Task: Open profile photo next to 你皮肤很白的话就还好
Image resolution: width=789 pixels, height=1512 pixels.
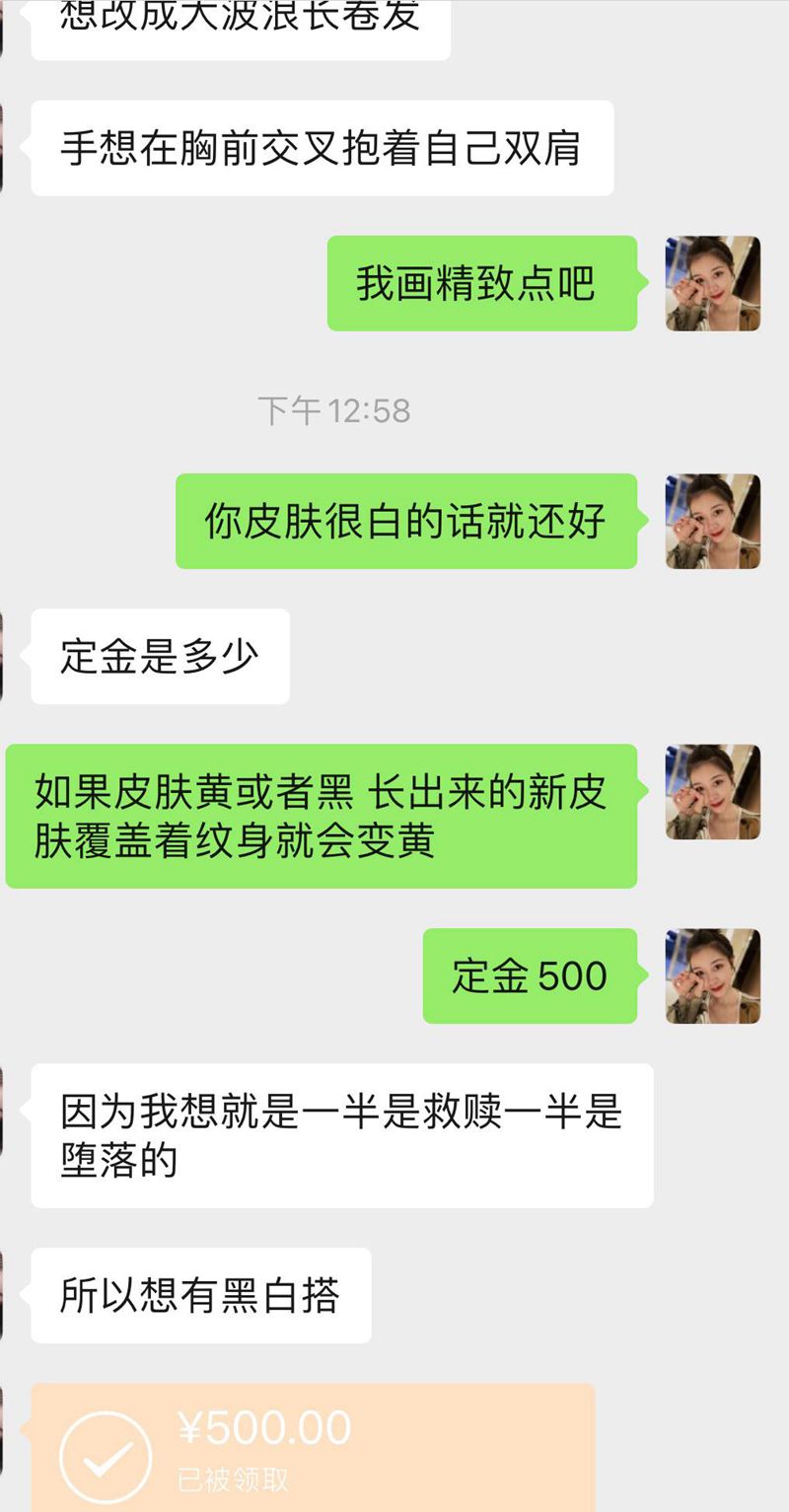Action: tap(712, 521)
